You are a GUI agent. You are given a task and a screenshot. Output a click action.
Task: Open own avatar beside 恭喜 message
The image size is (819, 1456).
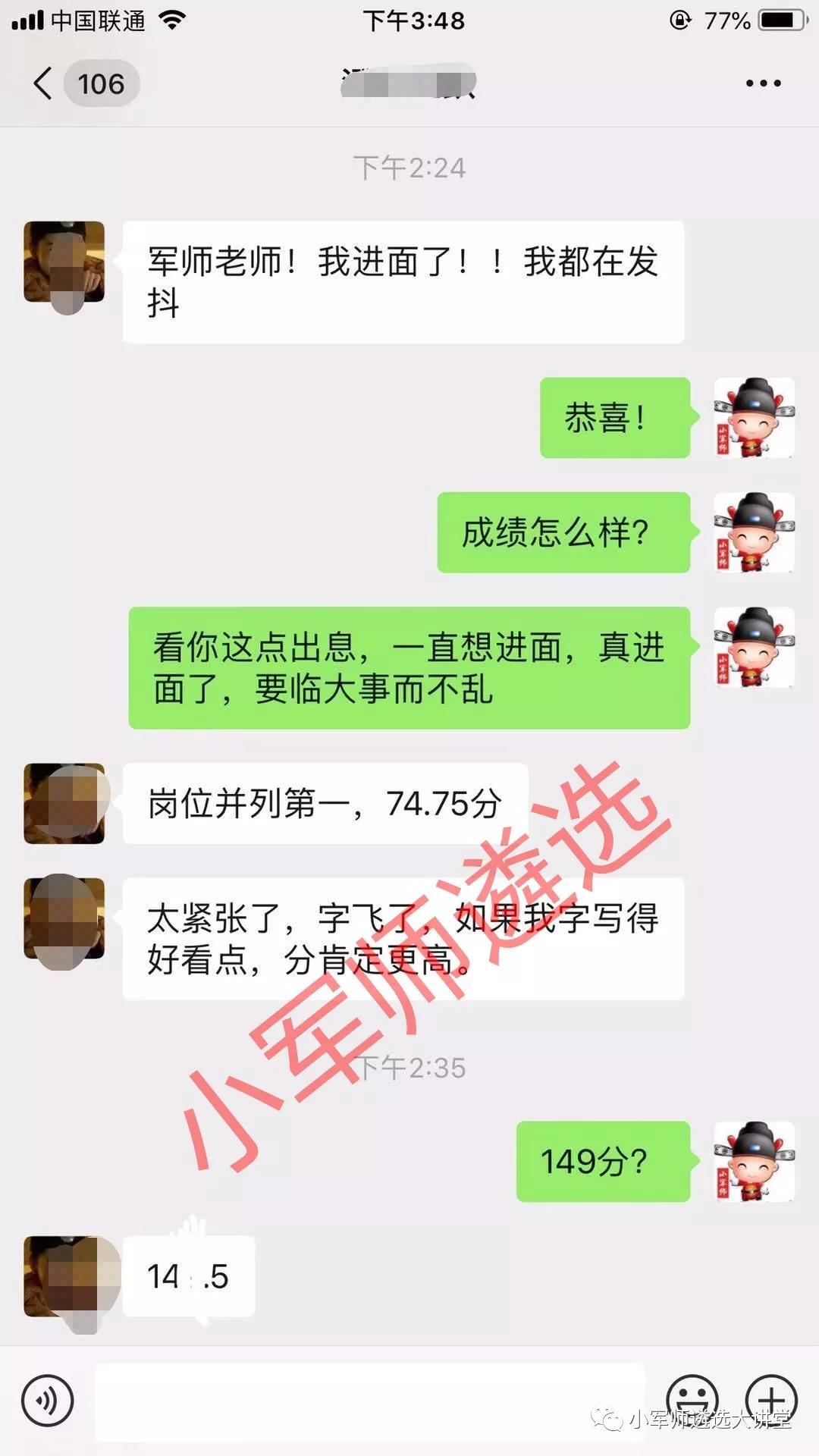(x=754, y=418)
